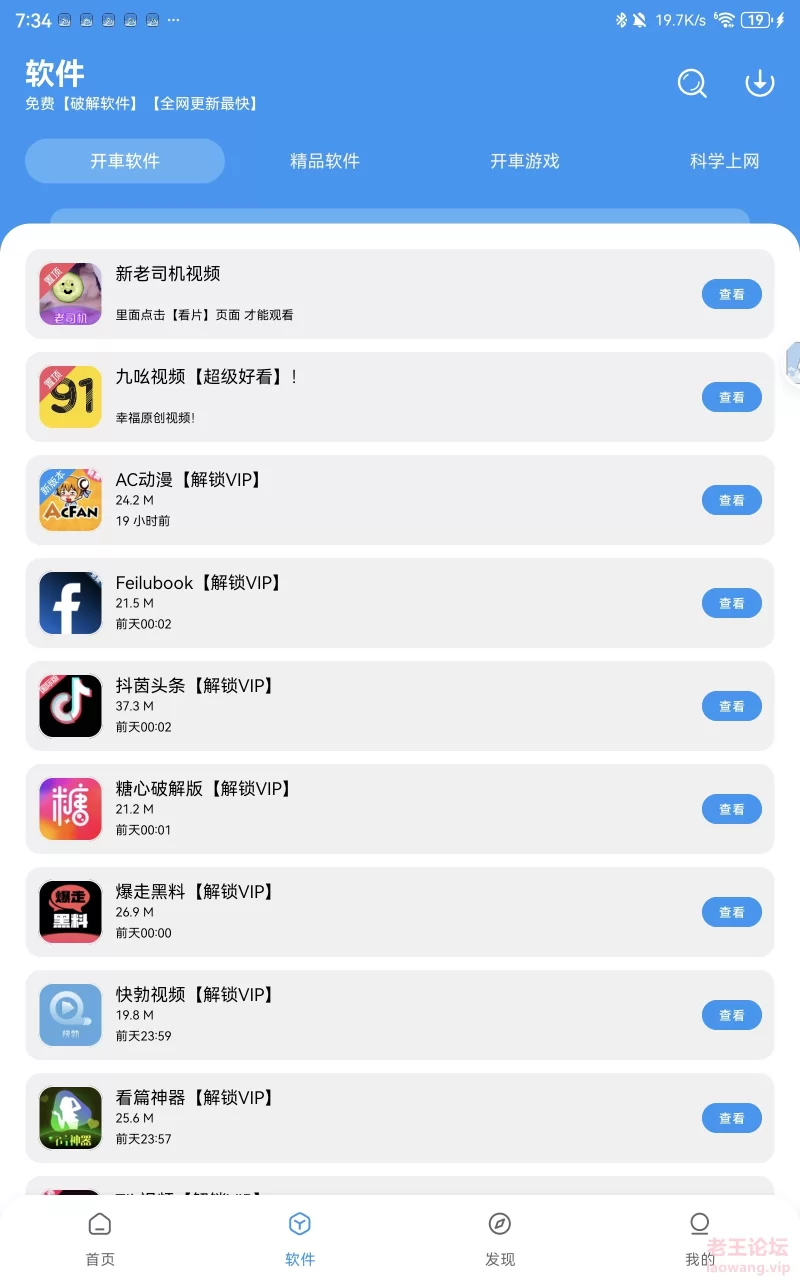Switch to the 开车游戏 tab
The image size is (800, 1280).
pyautogui.click(x=524, y=161)
